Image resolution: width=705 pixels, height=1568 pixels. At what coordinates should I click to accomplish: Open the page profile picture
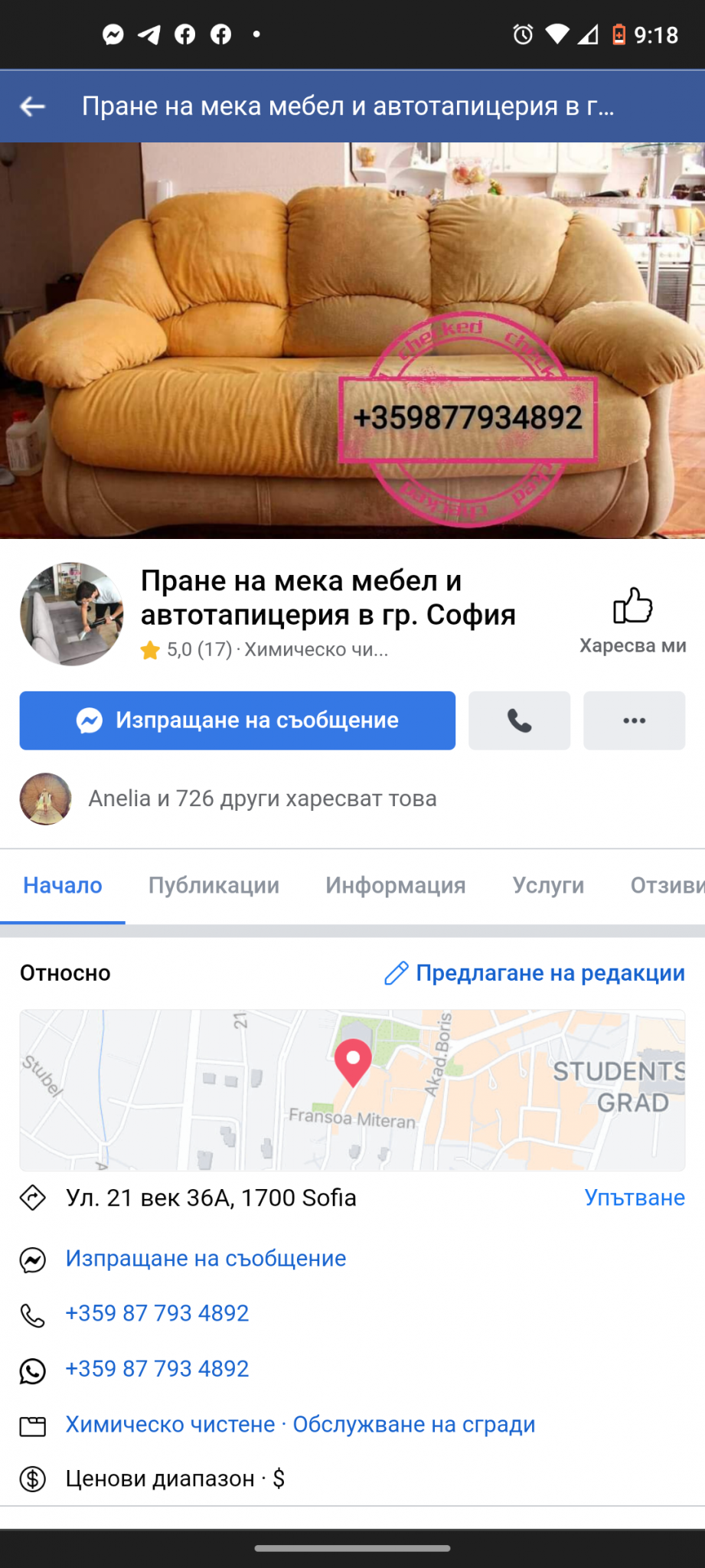click(72, 614)
